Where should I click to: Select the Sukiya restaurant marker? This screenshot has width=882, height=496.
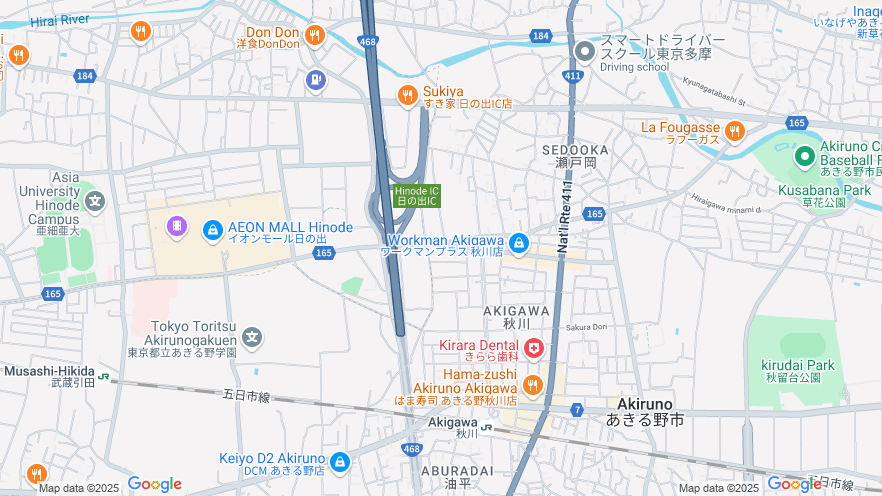point(407,96)
